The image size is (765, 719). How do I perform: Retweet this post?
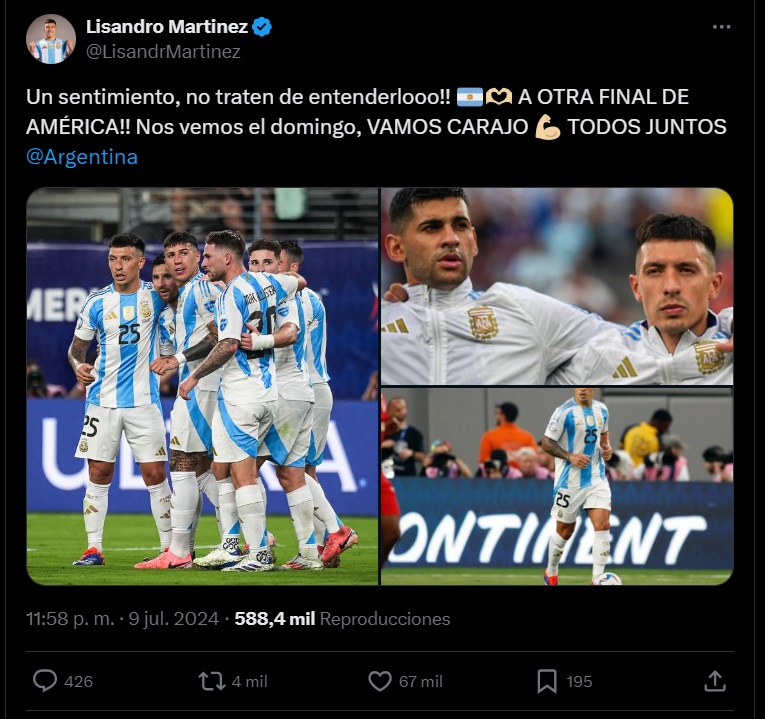coord(212,681)
